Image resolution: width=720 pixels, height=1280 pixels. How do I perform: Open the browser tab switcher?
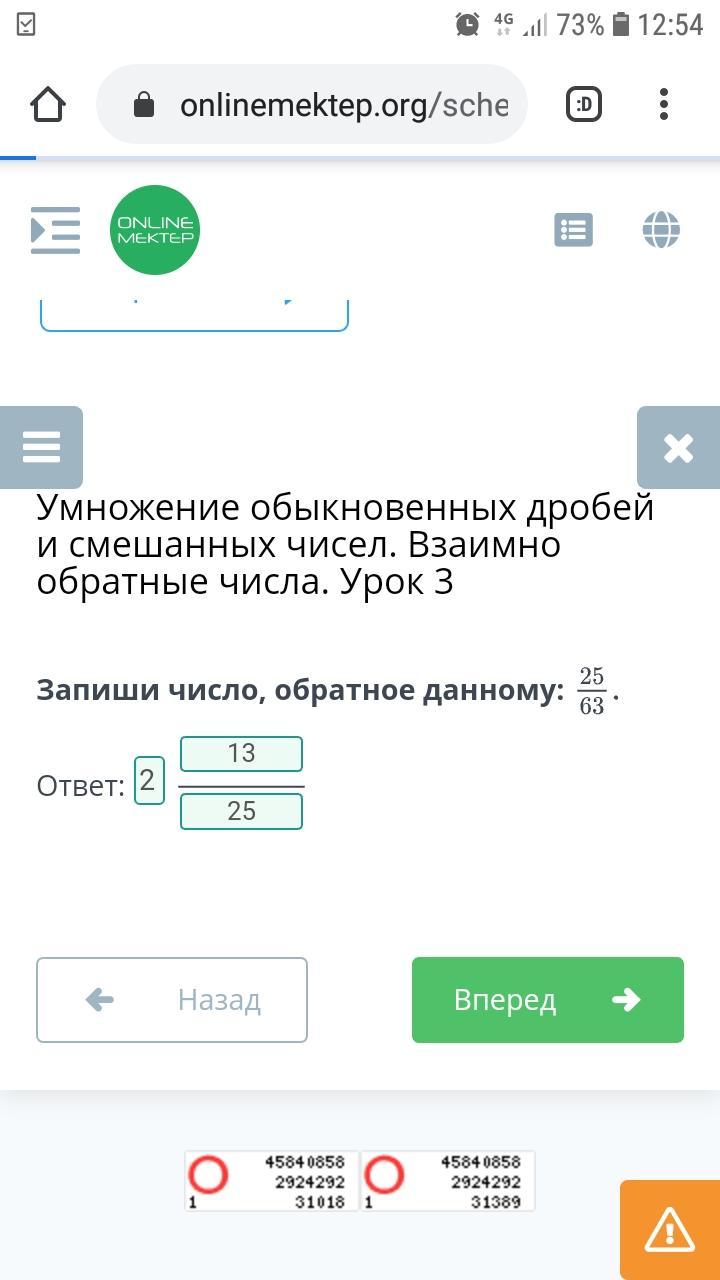click(584, 104)
